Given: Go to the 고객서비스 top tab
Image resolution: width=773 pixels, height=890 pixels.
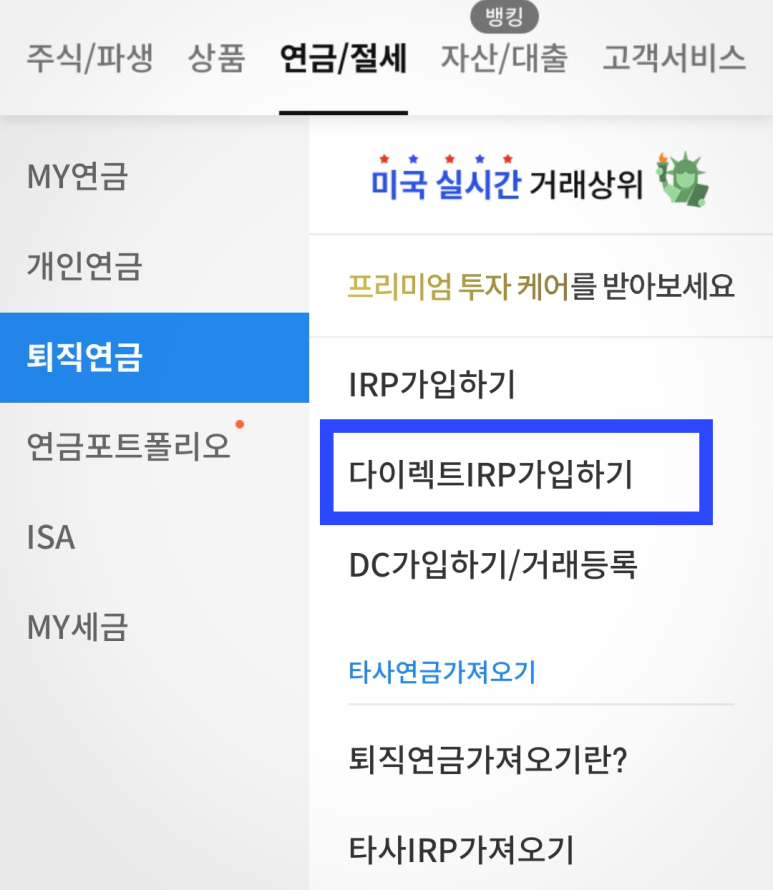Looking at the screenshot, I should point(673,59).
